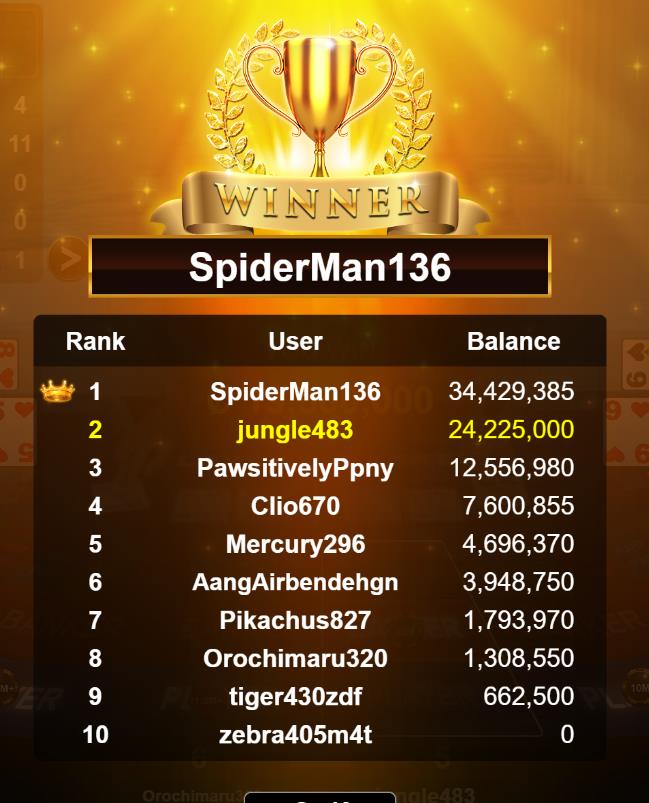Tap the black button below the leaderboard
This screenshot has width=649, height=803.
[320, 797]
